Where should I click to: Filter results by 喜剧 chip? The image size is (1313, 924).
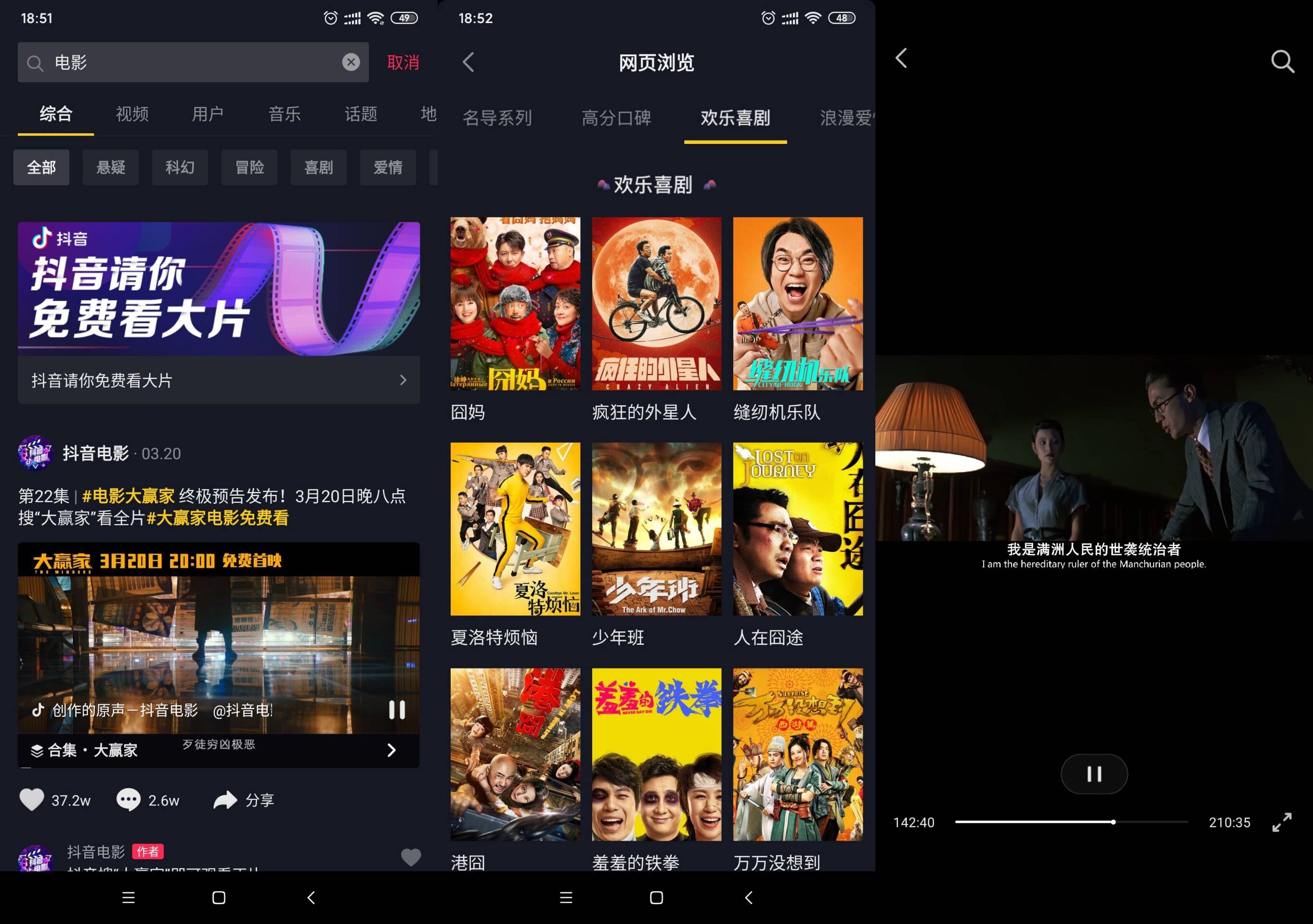[319, 167]
